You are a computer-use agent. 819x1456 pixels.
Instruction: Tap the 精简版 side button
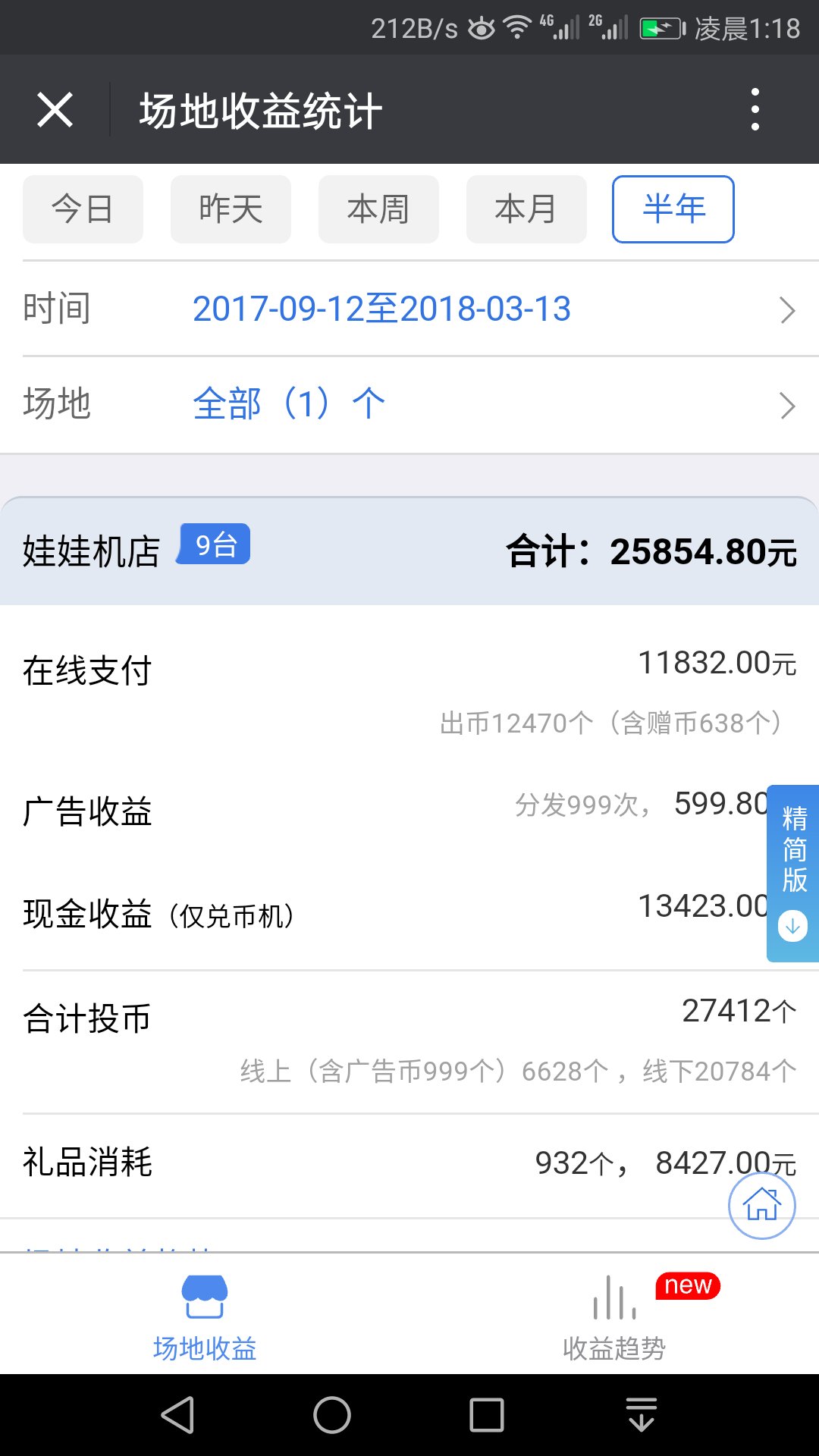coord(793,874)
